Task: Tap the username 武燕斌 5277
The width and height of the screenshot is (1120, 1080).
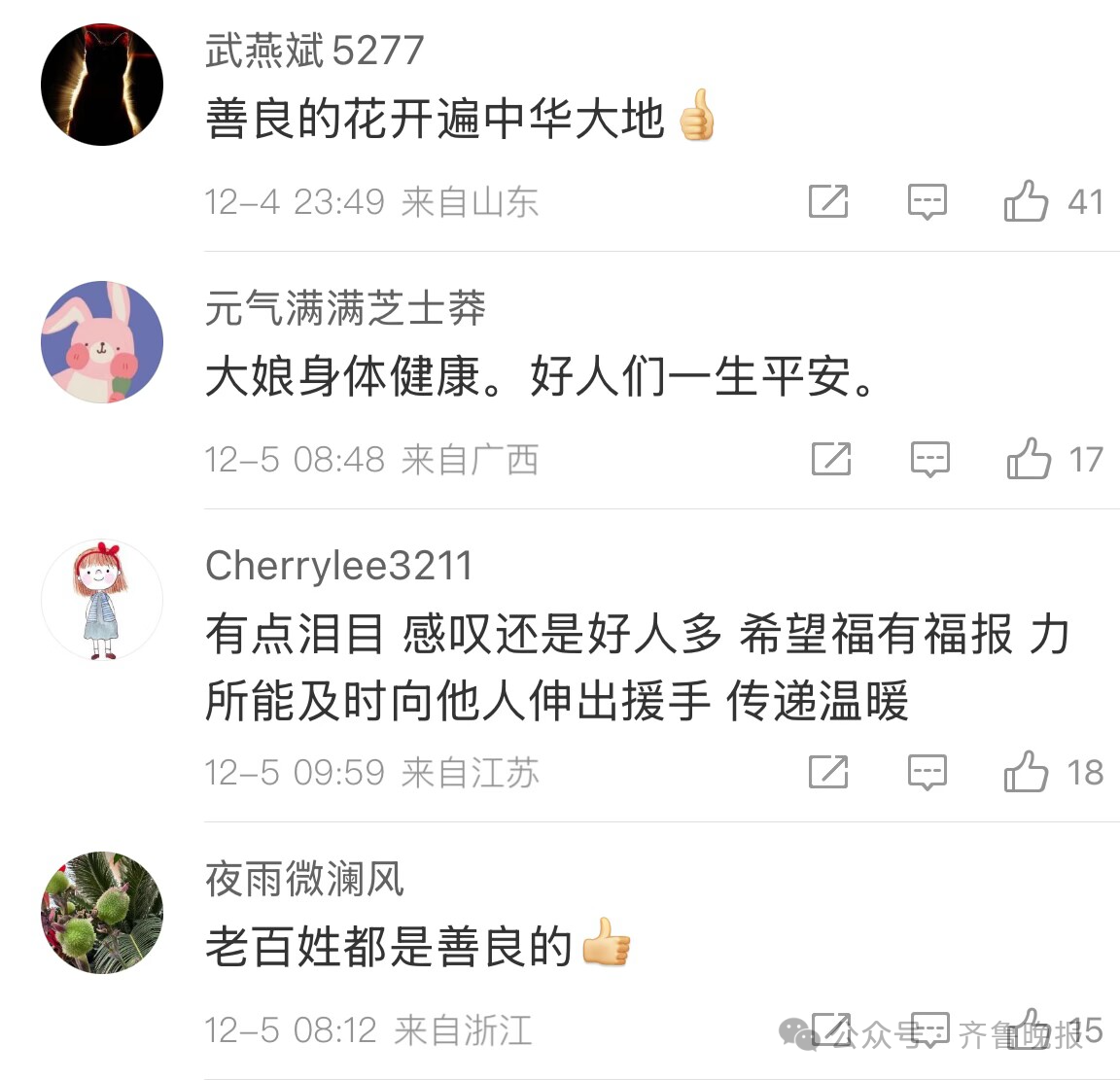Action: pyautogui.click(x=315, y=51)
